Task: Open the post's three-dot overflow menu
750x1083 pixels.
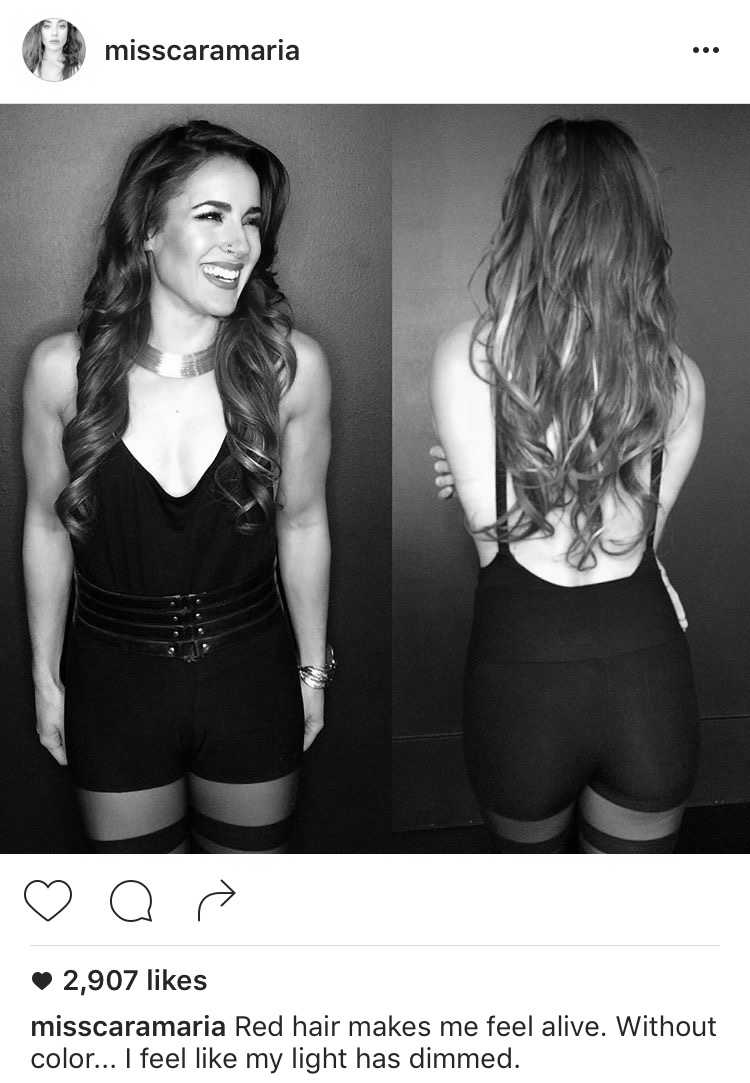Action: coord(705,51)
